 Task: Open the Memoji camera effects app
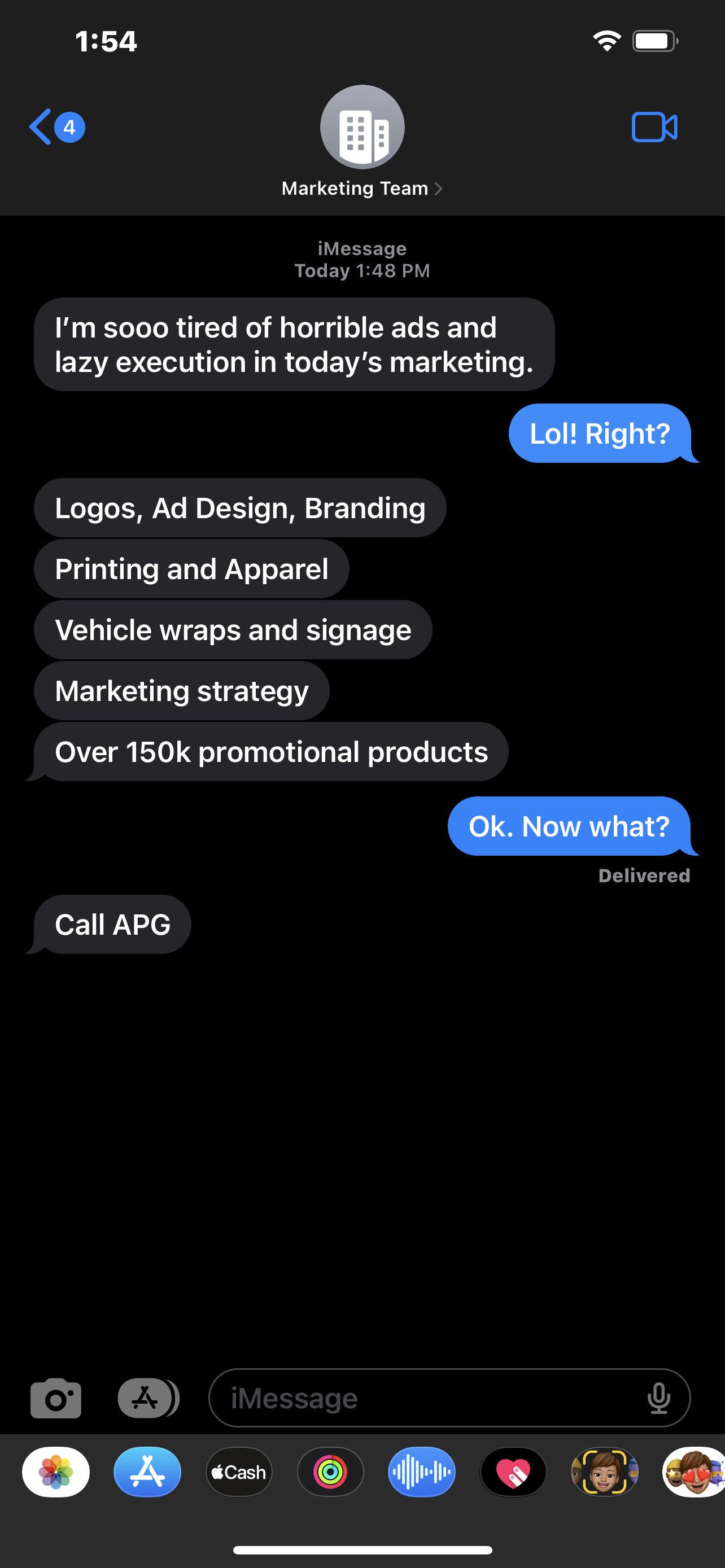coord(604,1473)
